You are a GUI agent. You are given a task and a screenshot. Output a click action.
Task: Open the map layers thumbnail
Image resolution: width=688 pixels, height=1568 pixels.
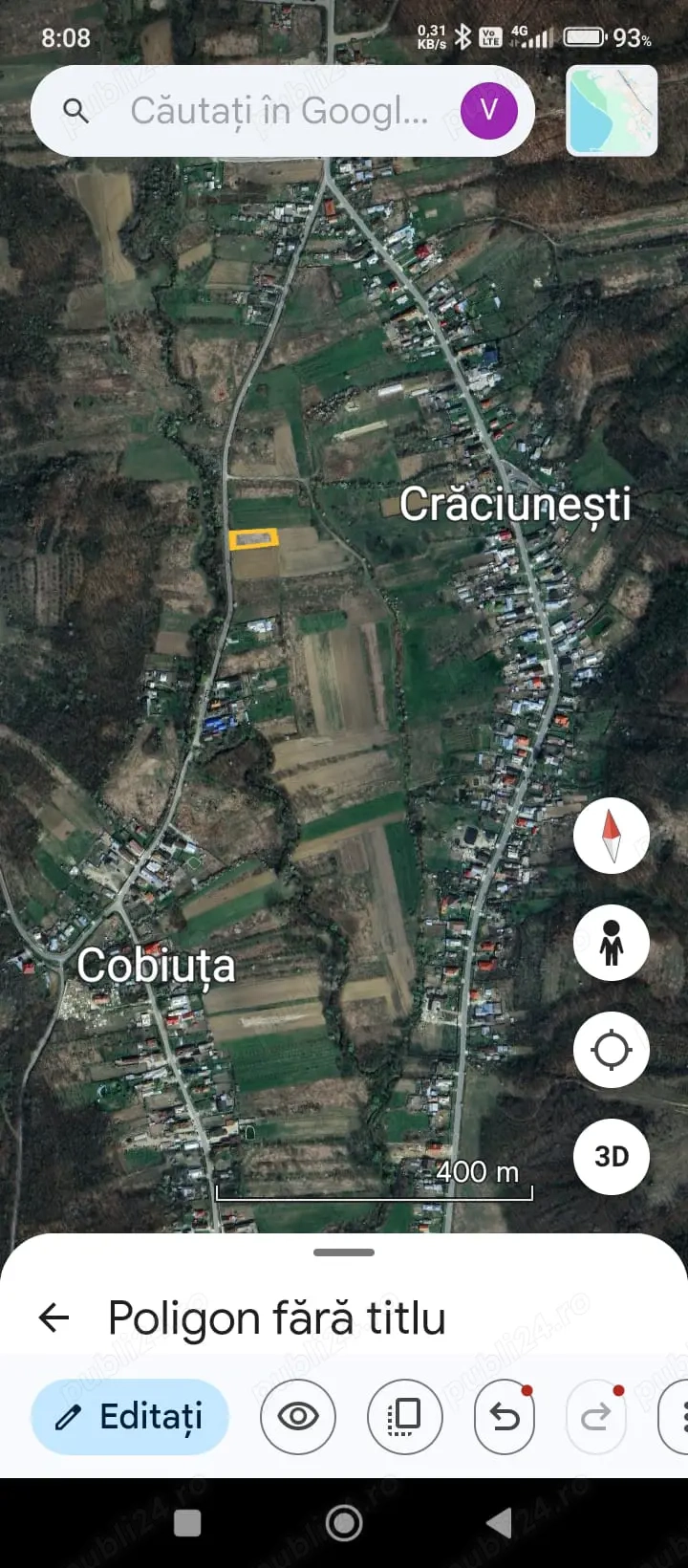[611, 111]
